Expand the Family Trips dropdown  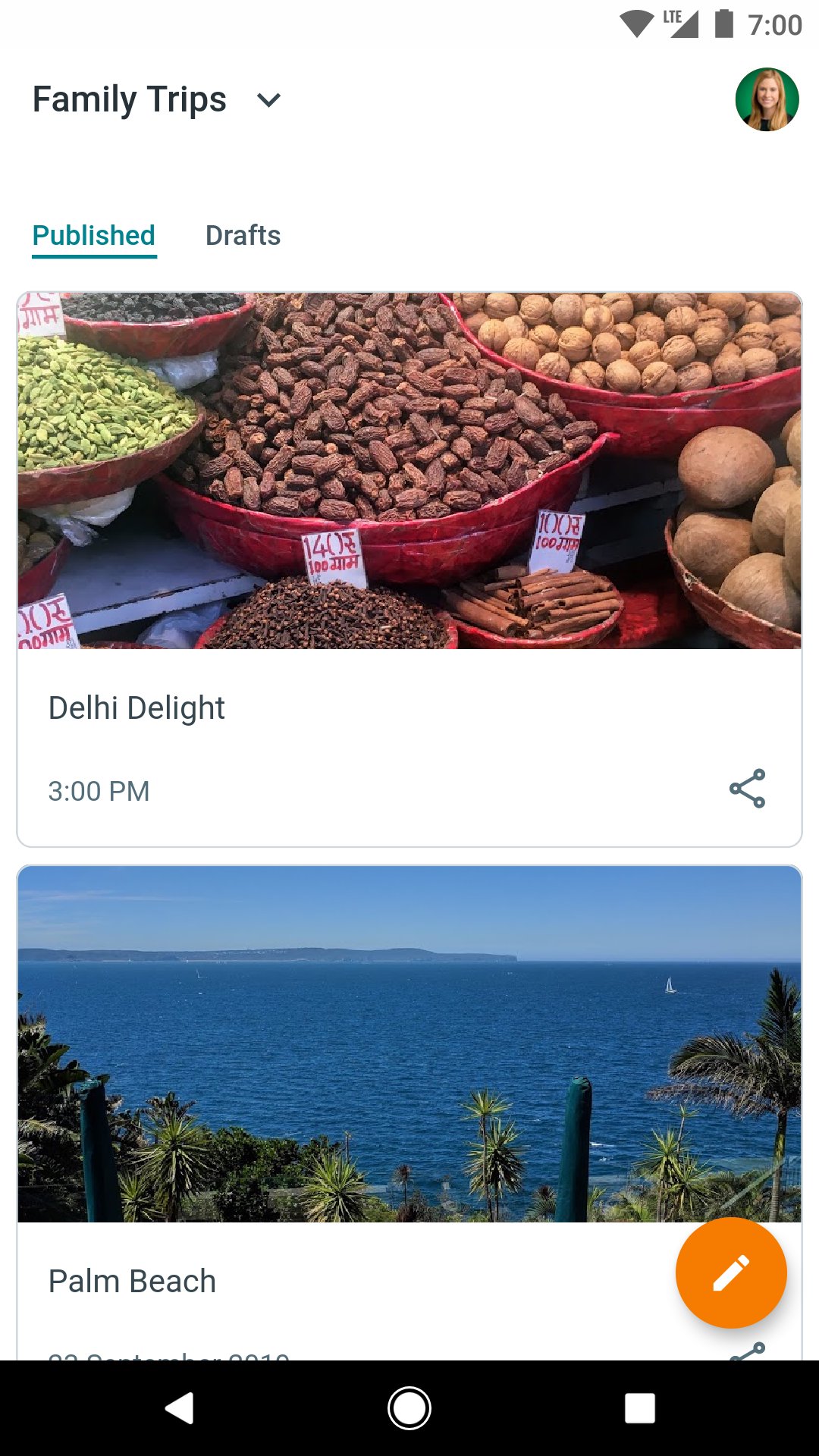point(268,99)
